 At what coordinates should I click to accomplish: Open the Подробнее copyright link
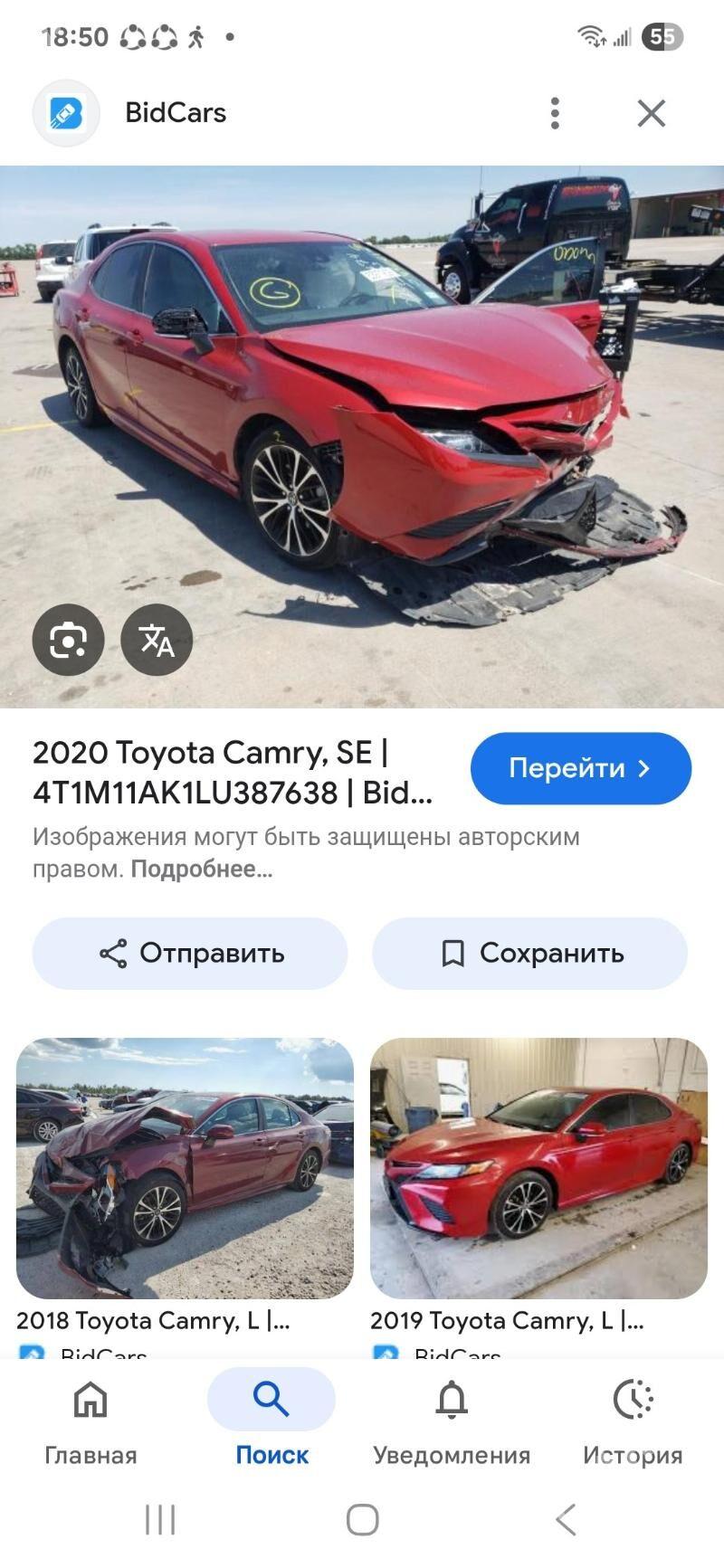201,870
